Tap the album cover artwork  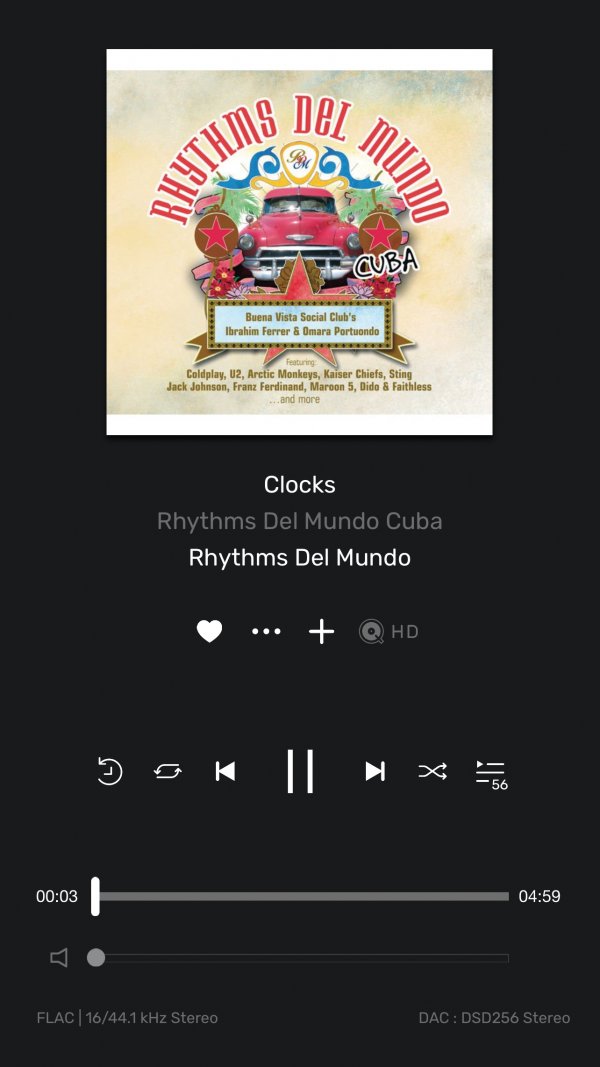tap(300, 242)
